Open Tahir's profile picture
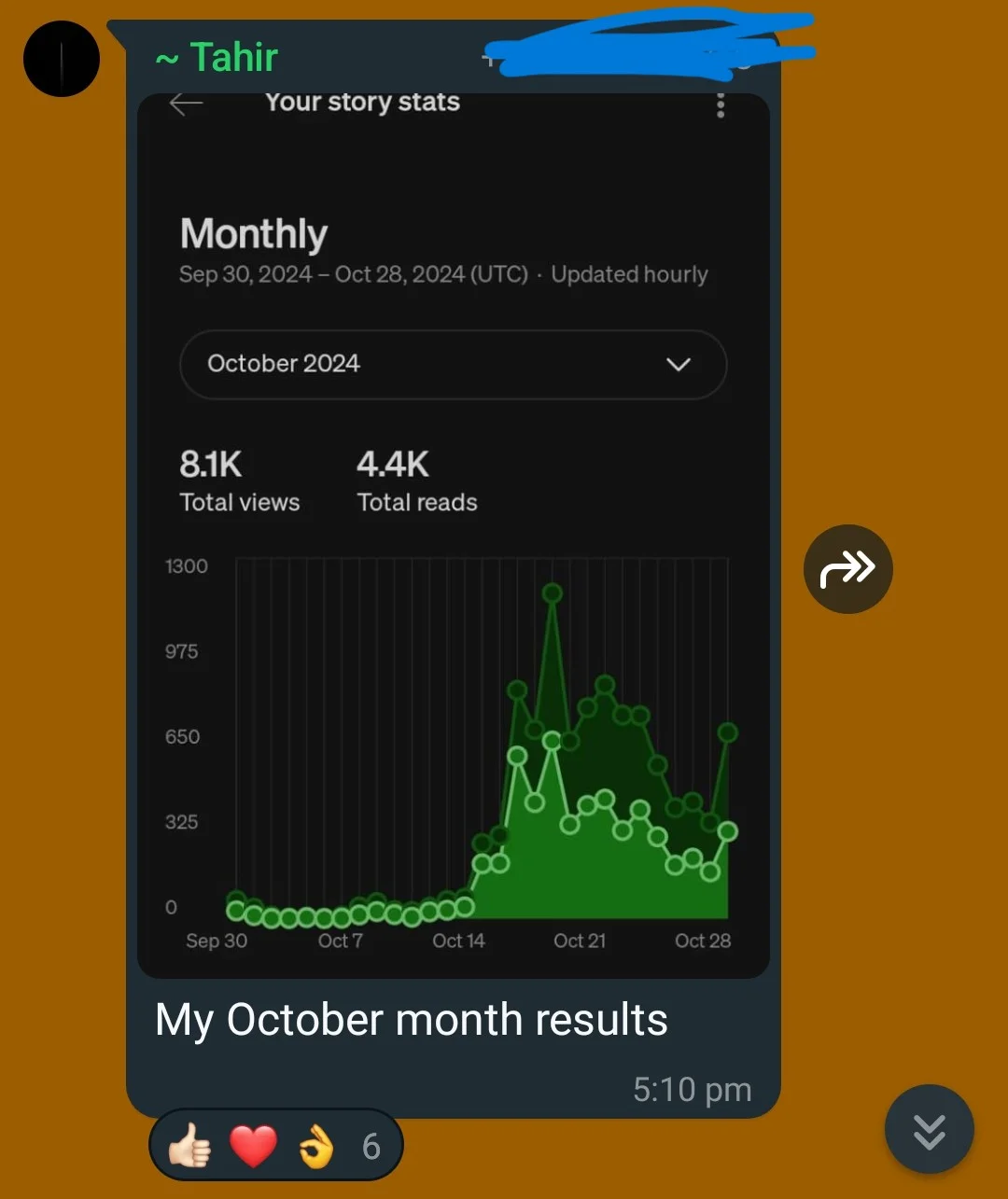The width and height of the screenshot is (1008, 1199). click(62, 59)
